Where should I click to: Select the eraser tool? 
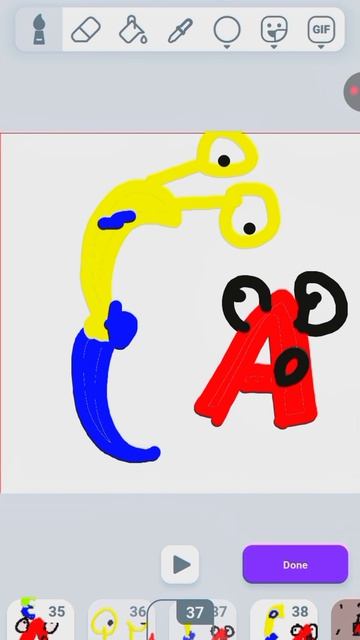[86, 30]
